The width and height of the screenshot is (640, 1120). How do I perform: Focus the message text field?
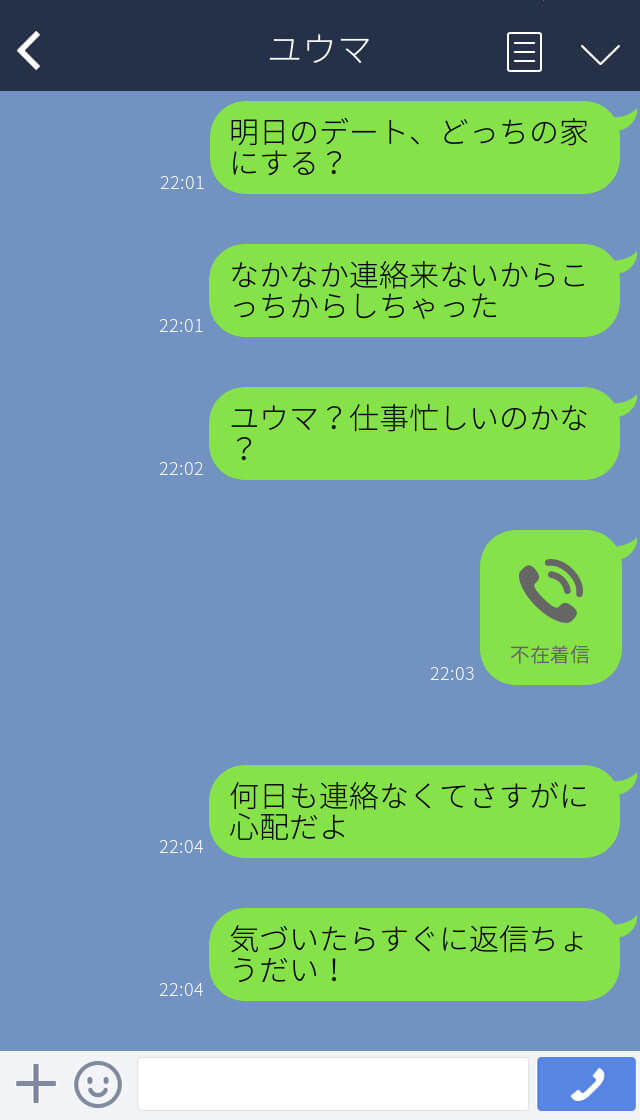[x=332, y=1084]
